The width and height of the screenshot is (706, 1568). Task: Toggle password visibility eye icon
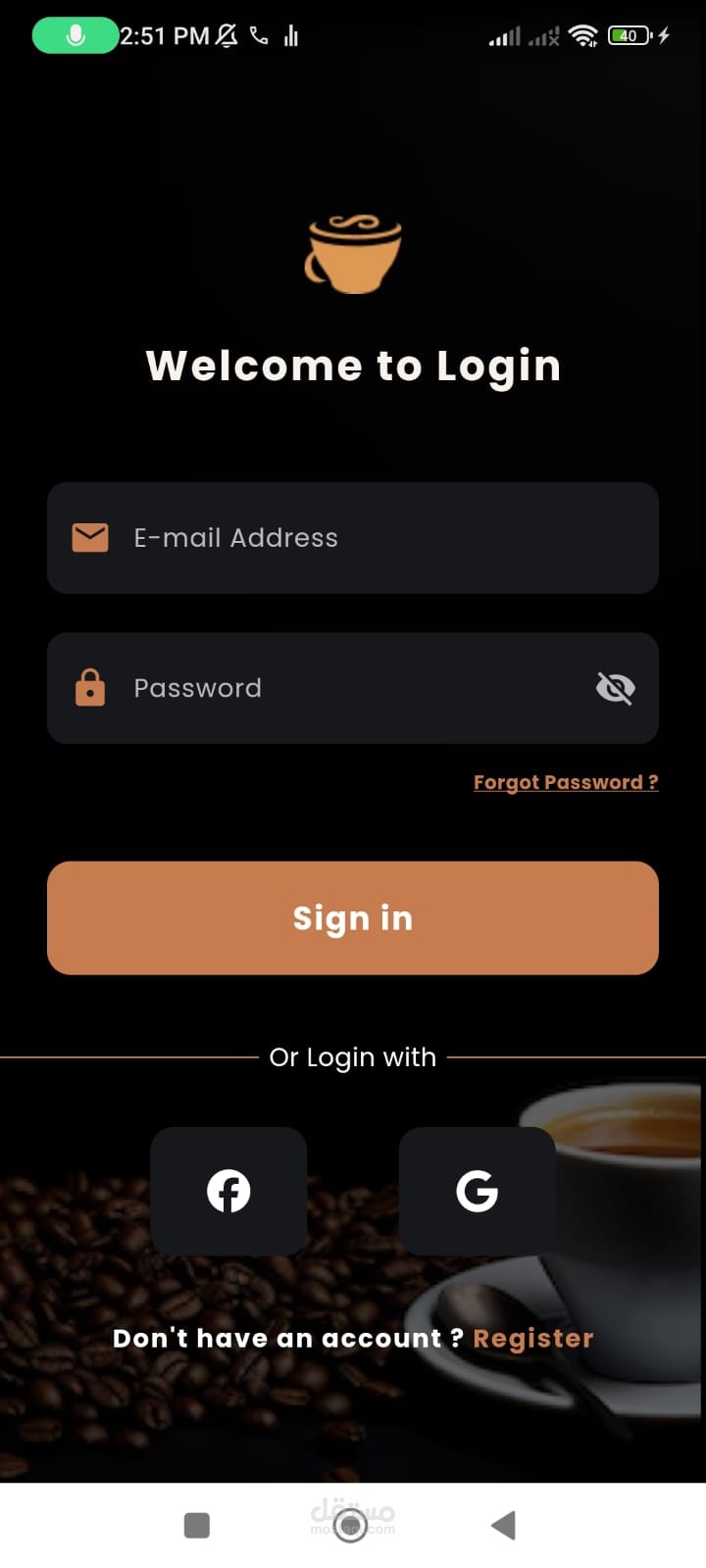click(616, 688)
